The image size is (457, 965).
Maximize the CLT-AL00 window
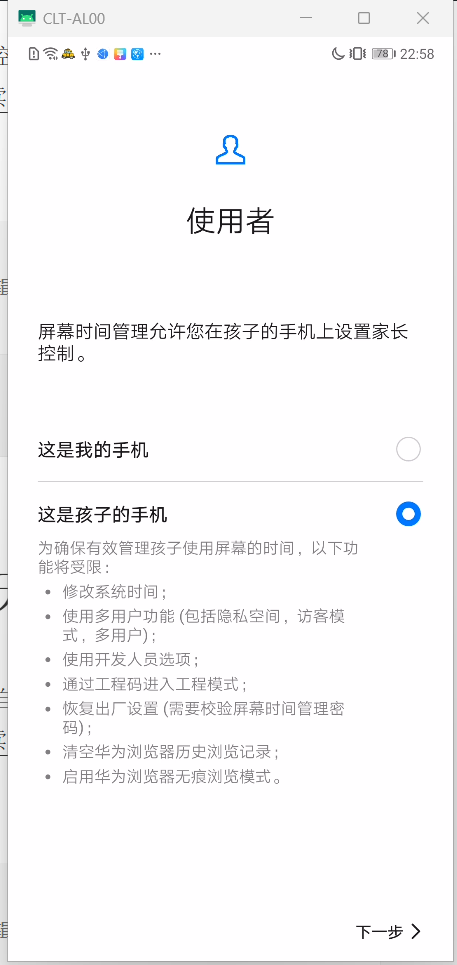[364, 18]
